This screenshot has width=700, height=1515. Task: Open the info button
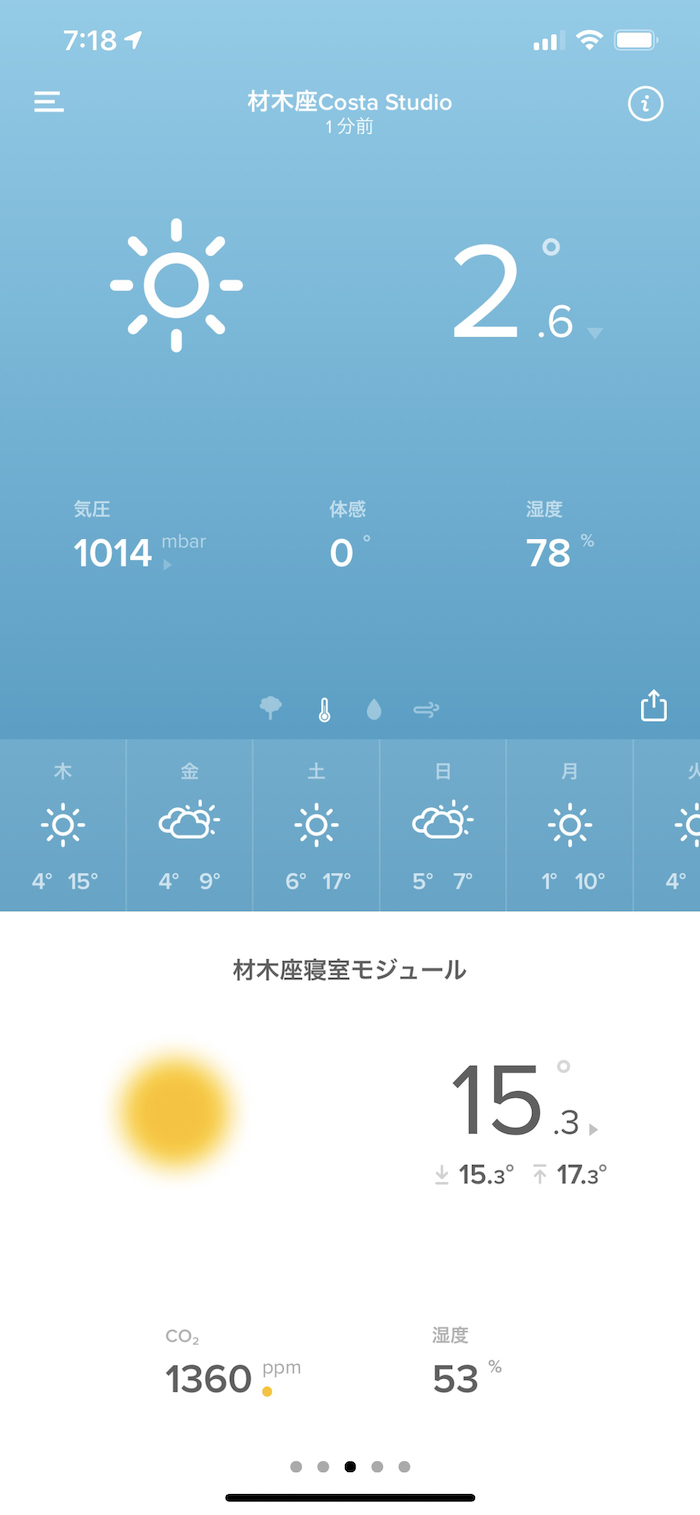tap(645, 103)
